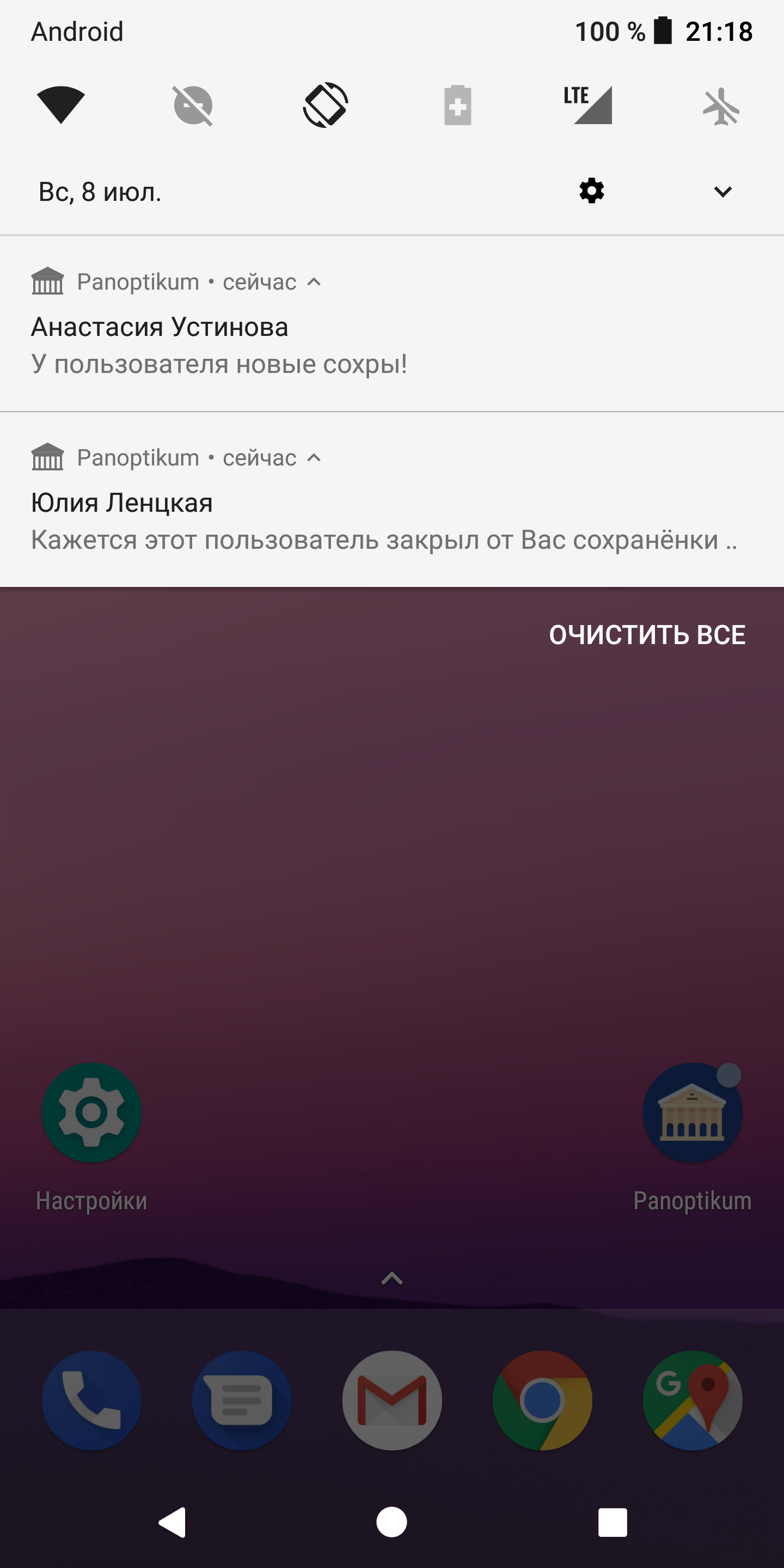The image size is (784, 1568).
Task: Tap ОЧИСТИТЬ ВСЕ to clear notifications
Action: coord(647,635)
